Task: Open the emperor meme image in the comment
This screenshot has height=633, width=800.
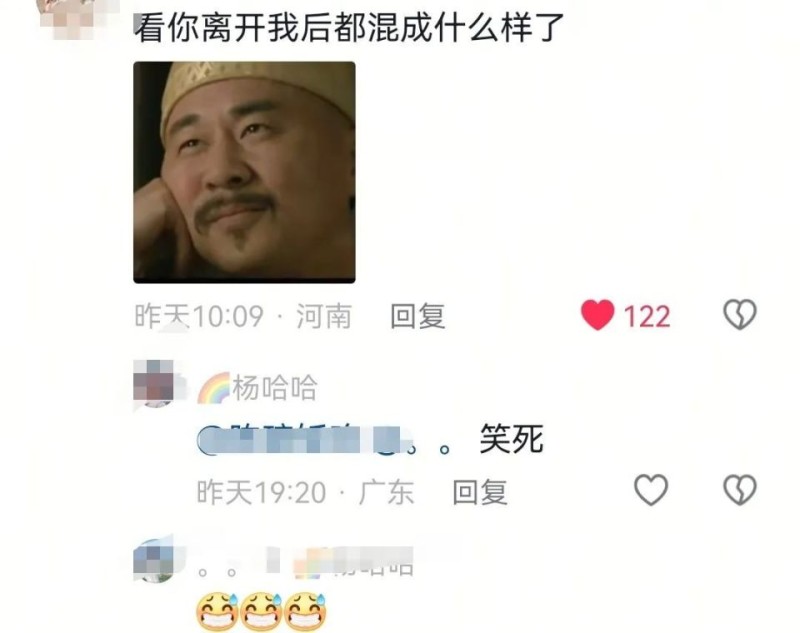Action: coord(244,172)
